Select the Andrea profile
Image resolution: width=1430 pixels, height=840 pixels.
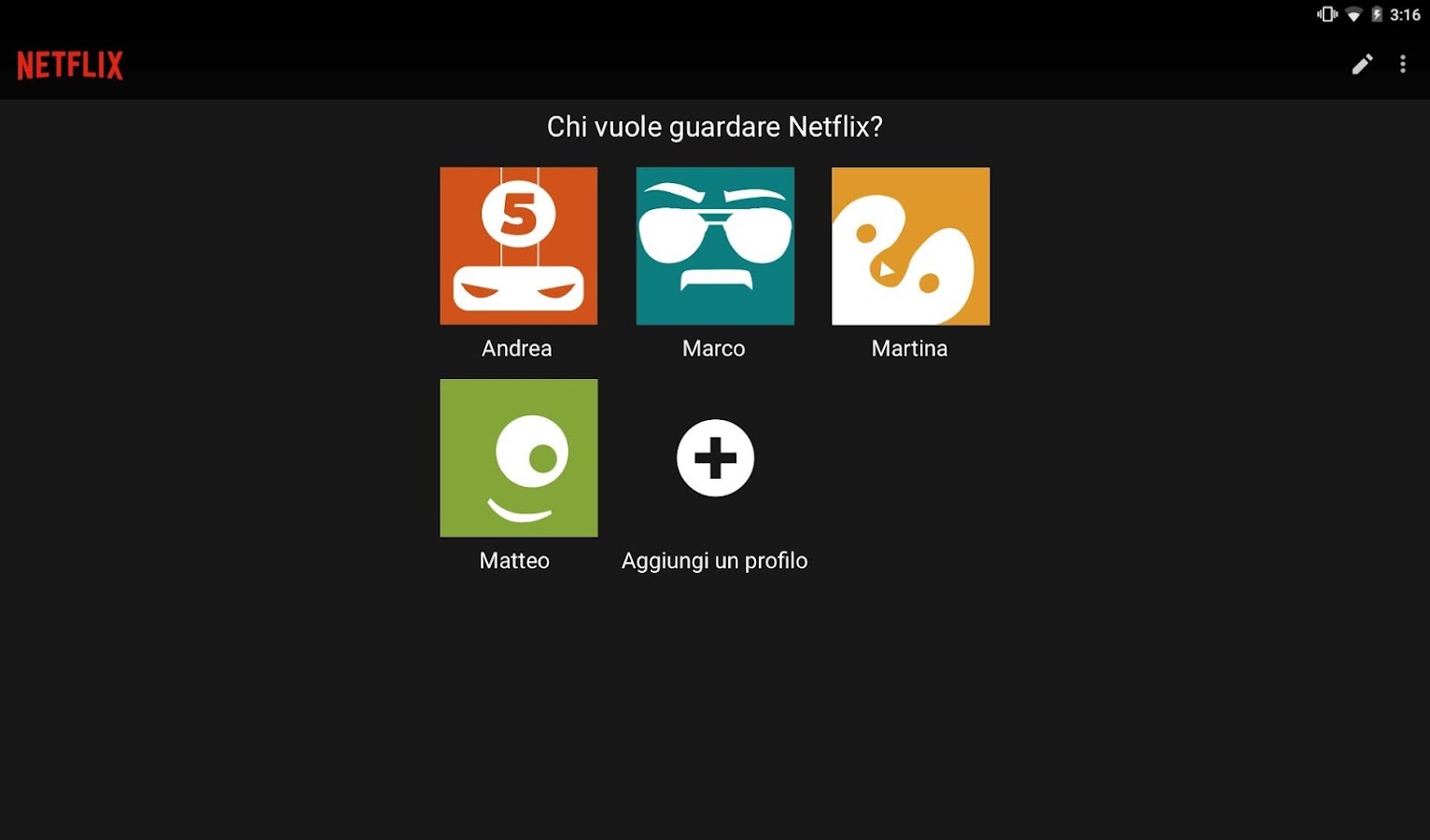518,246
